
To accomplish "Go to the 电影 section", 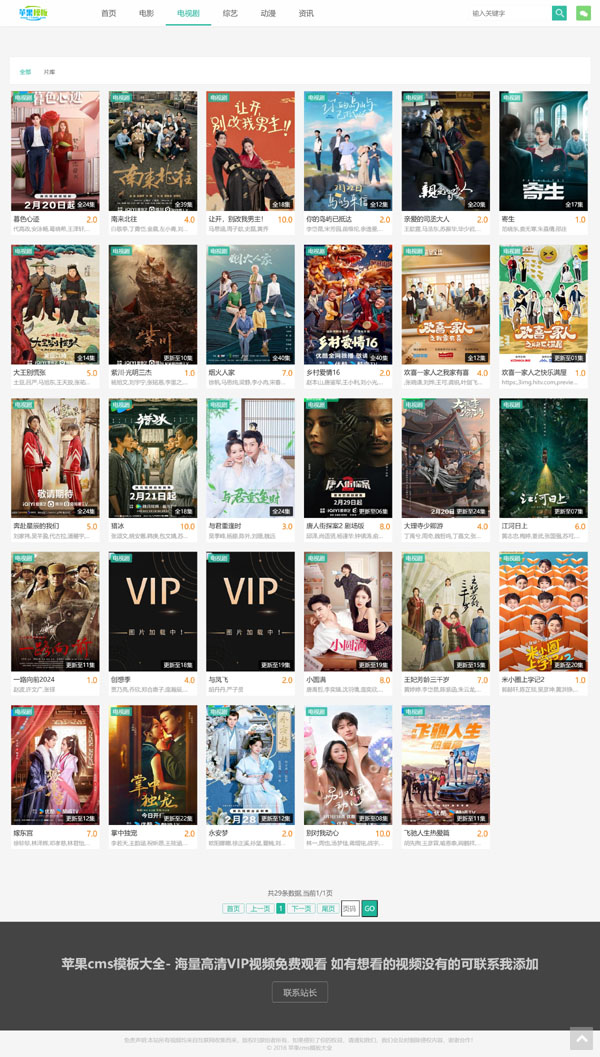I will 147,14.
